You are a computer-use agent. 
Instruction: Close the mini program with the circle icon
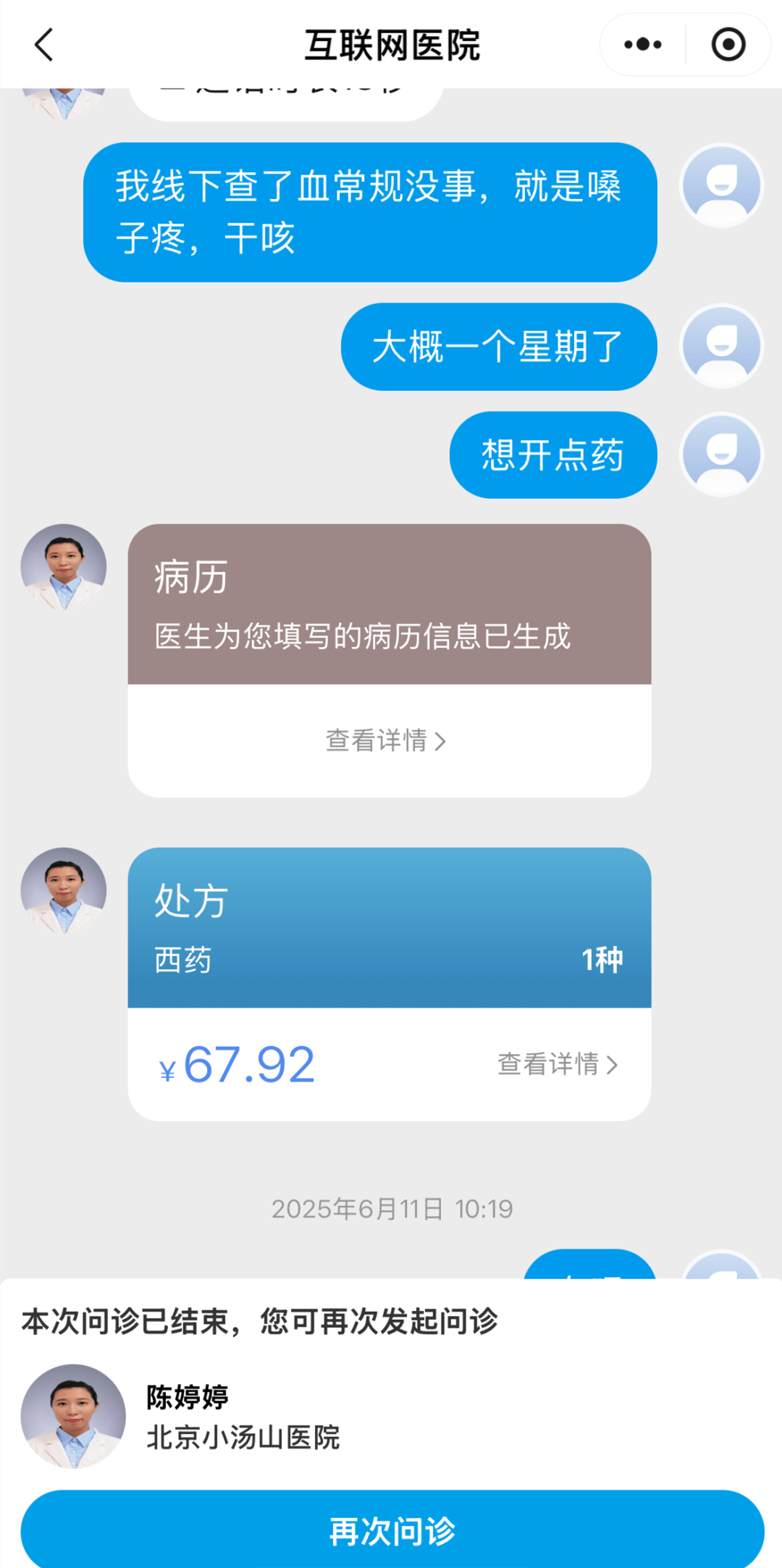pos(728,45)
